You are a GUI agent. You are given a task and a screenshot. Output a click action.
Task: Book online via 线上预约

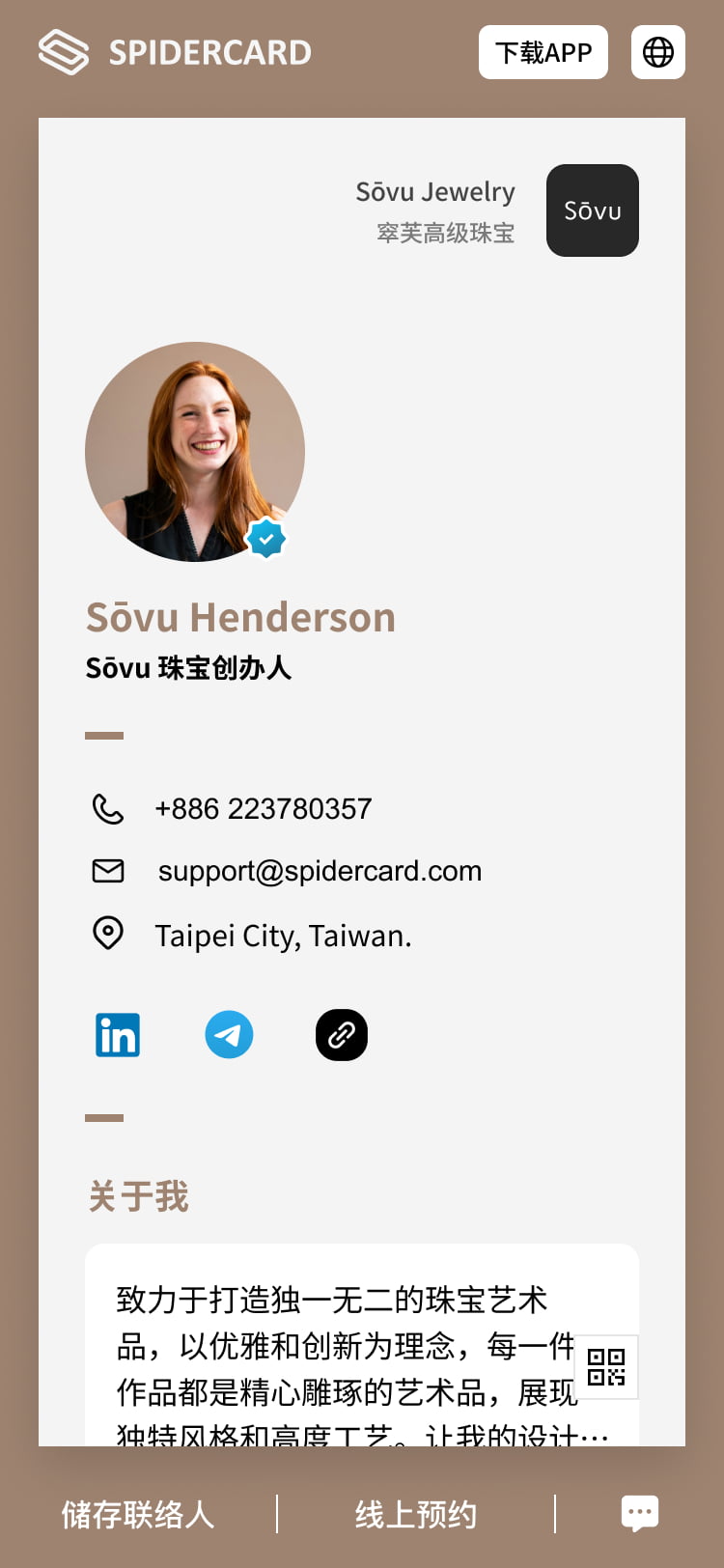click(415, 1514)
